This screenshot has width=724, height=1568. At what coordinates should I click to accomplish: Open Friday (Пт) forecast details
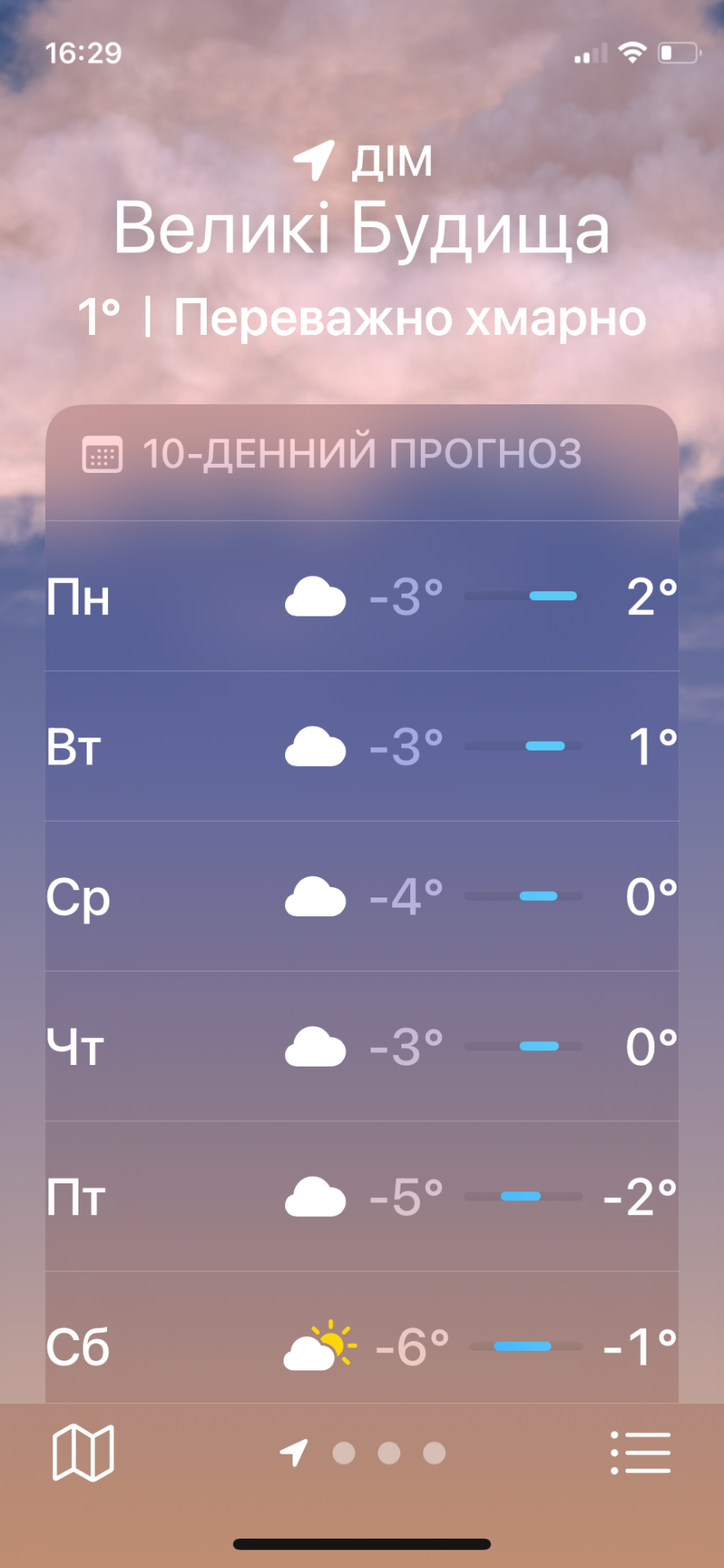pos(361,1196)
